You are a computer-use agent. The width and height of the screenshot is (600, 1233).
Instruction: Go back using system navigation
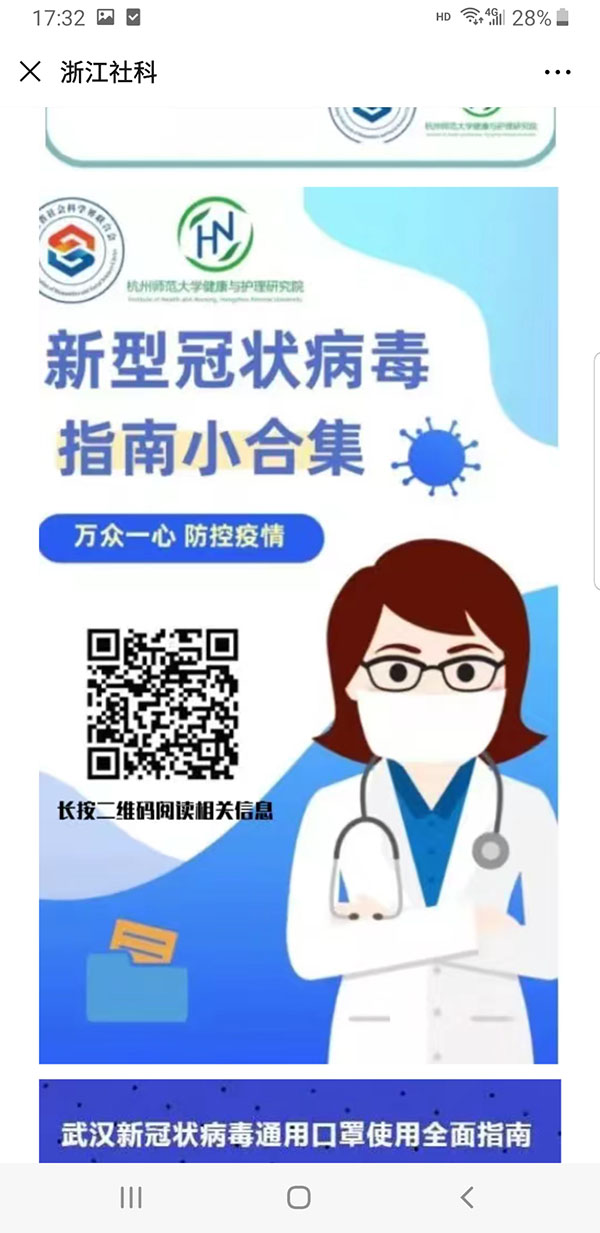tap(466, 1197)
